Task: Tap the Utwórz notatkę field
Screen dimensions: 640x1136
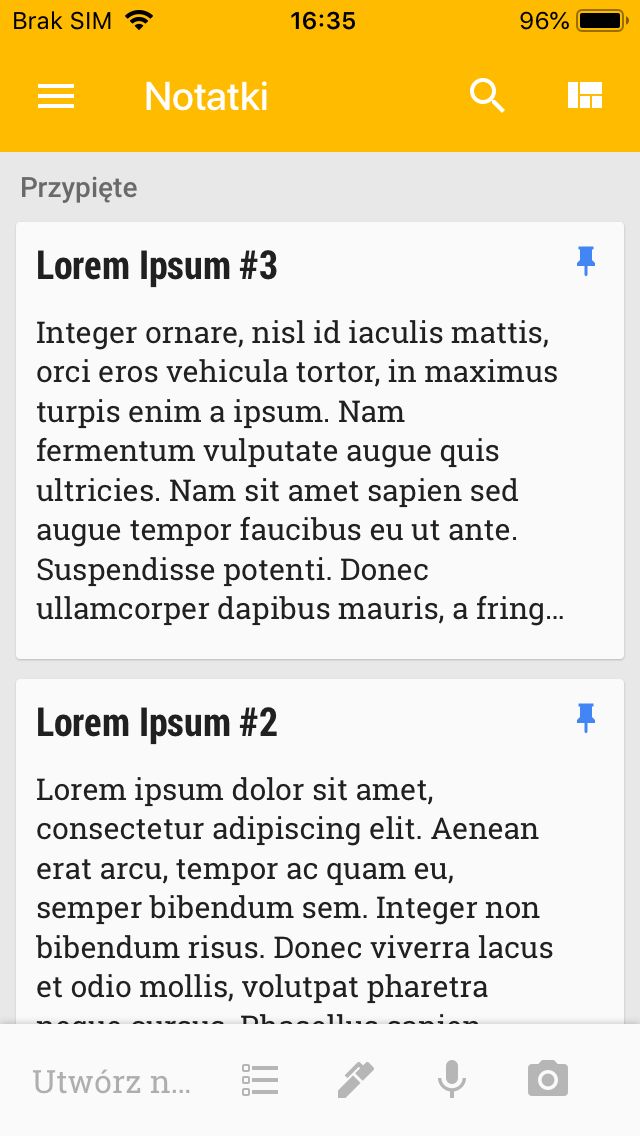Action: (112, 1081)
